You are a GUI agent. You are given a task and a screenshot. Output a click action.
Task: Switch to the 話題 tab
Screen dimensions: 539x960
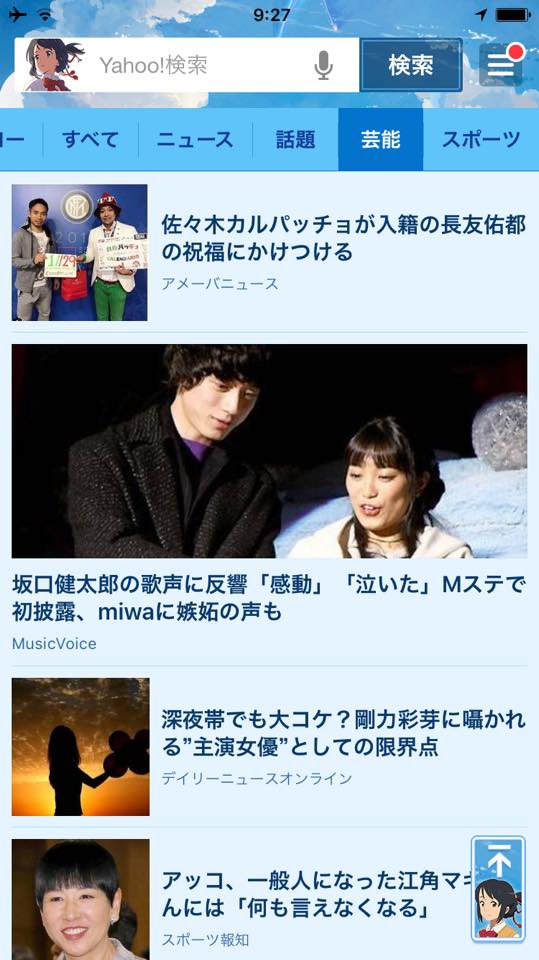(x=295, y=140)
